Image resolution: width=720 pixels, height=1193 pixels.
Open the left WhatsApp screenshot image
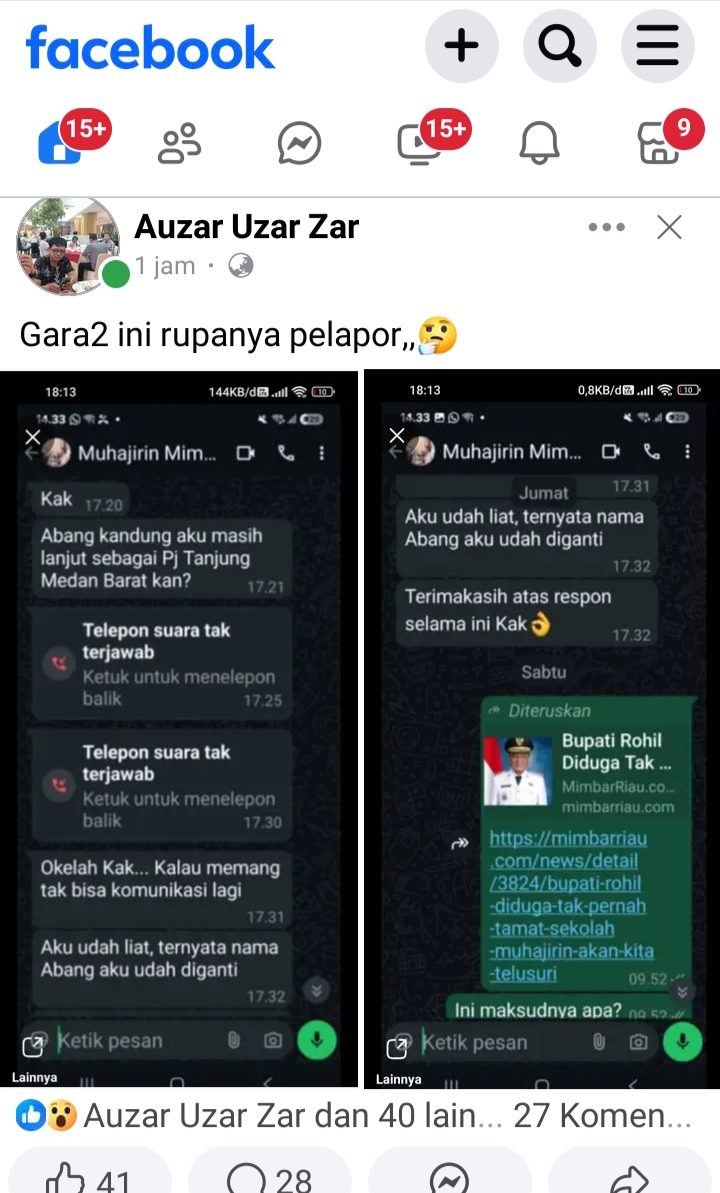click(180, 728)
